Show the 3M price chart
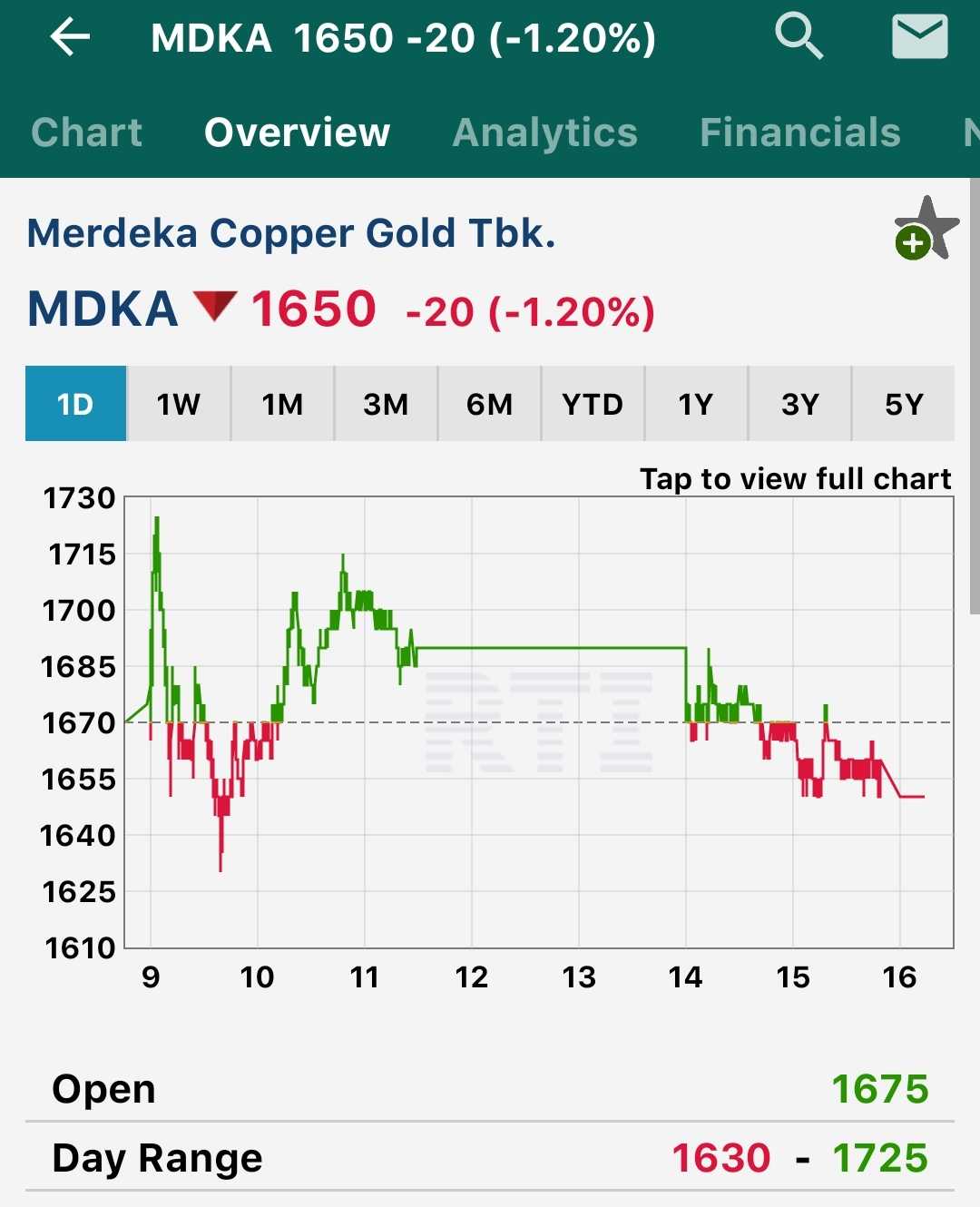980x1207 pixels. point(386,405)
